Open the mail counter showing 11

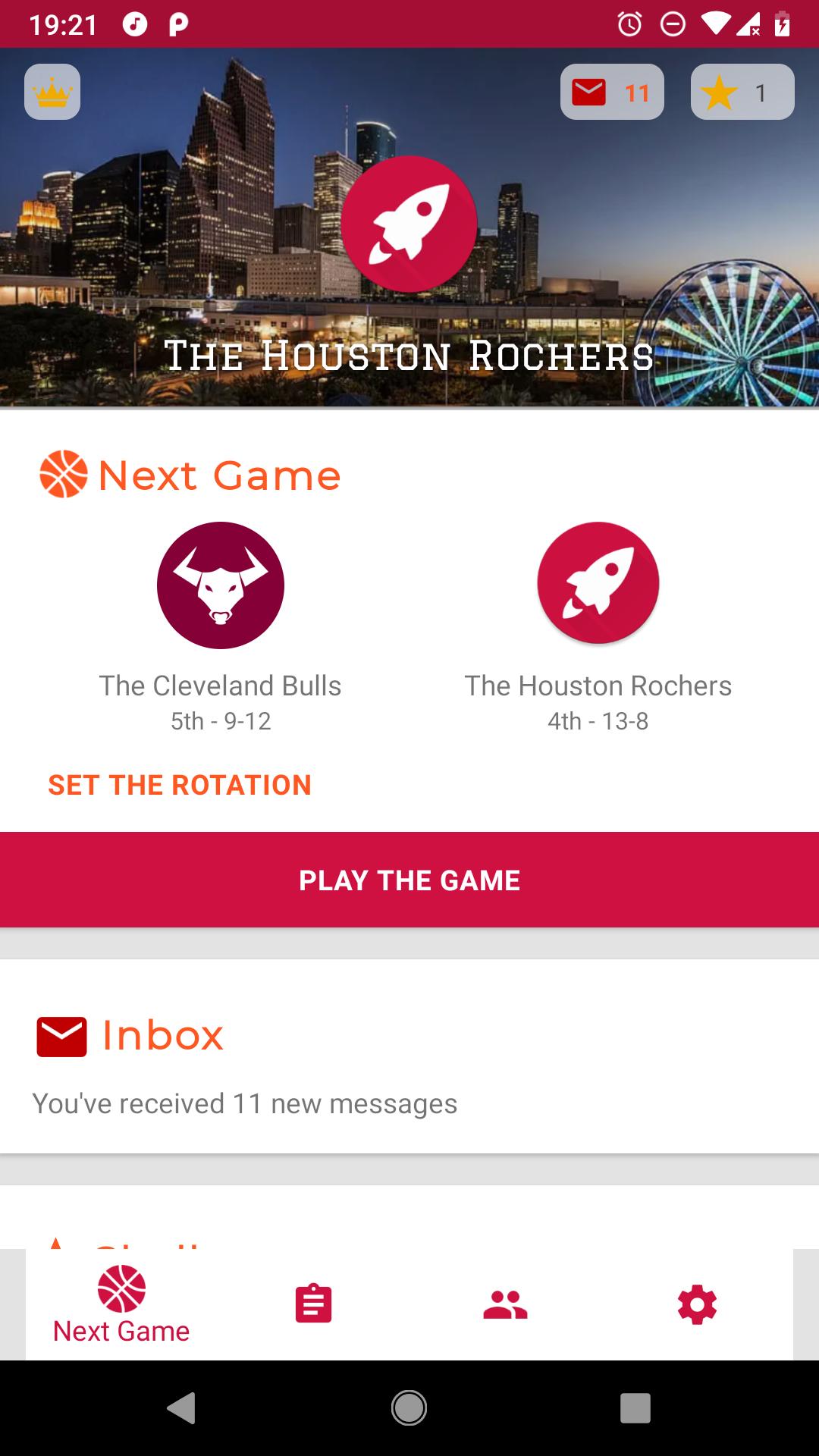[612, 92]
